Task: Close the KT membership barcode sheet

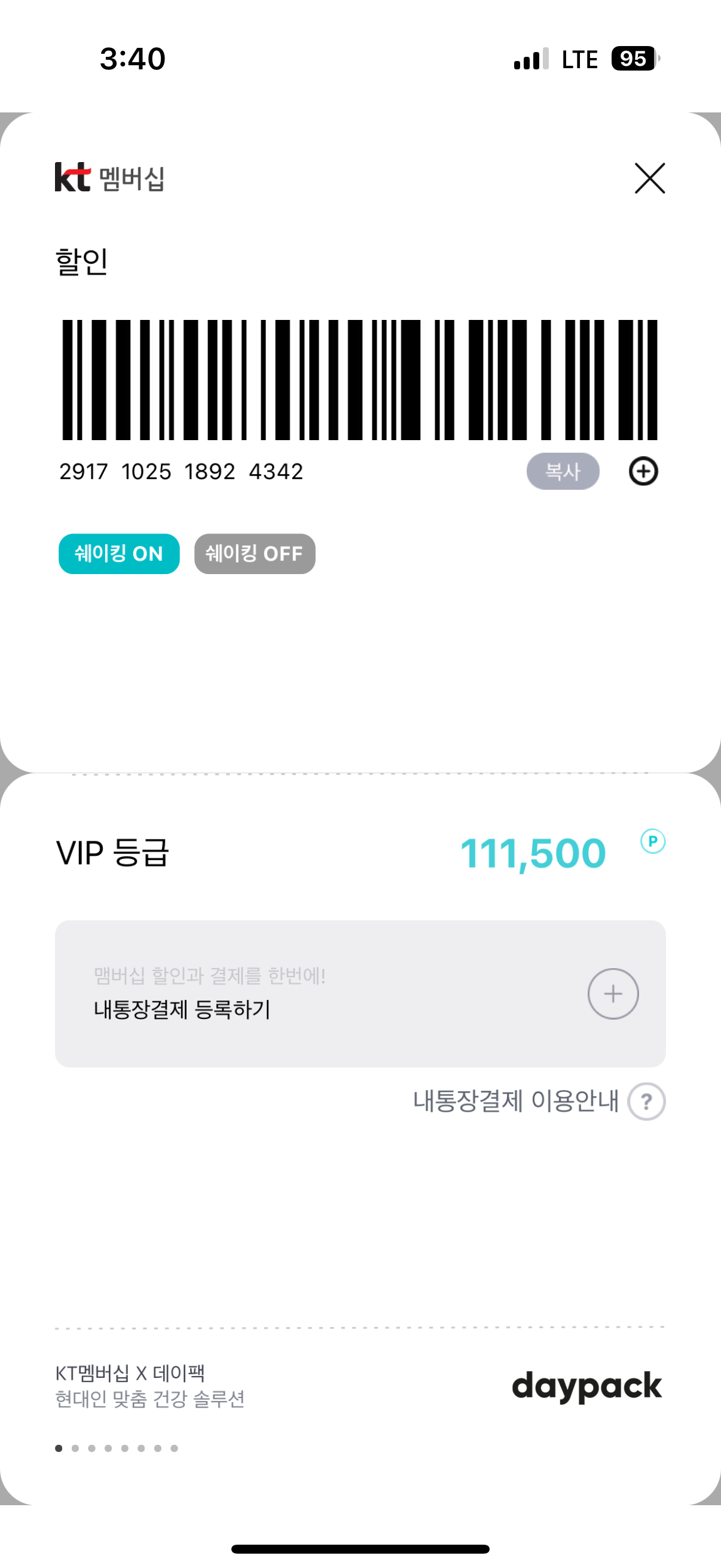Action: pos(649,178)
